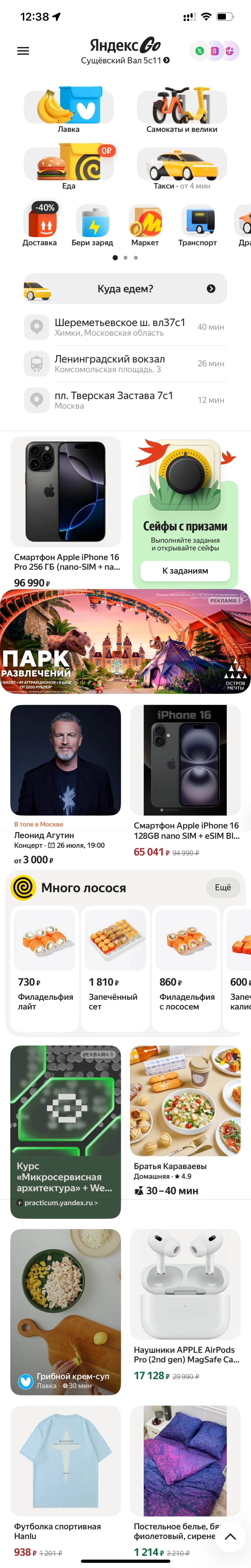Image resolution: width=251 pixels, height=1568 pixels.
Task: Change the address Сущёвский Вал 5с11
Action: coord(125,60)
